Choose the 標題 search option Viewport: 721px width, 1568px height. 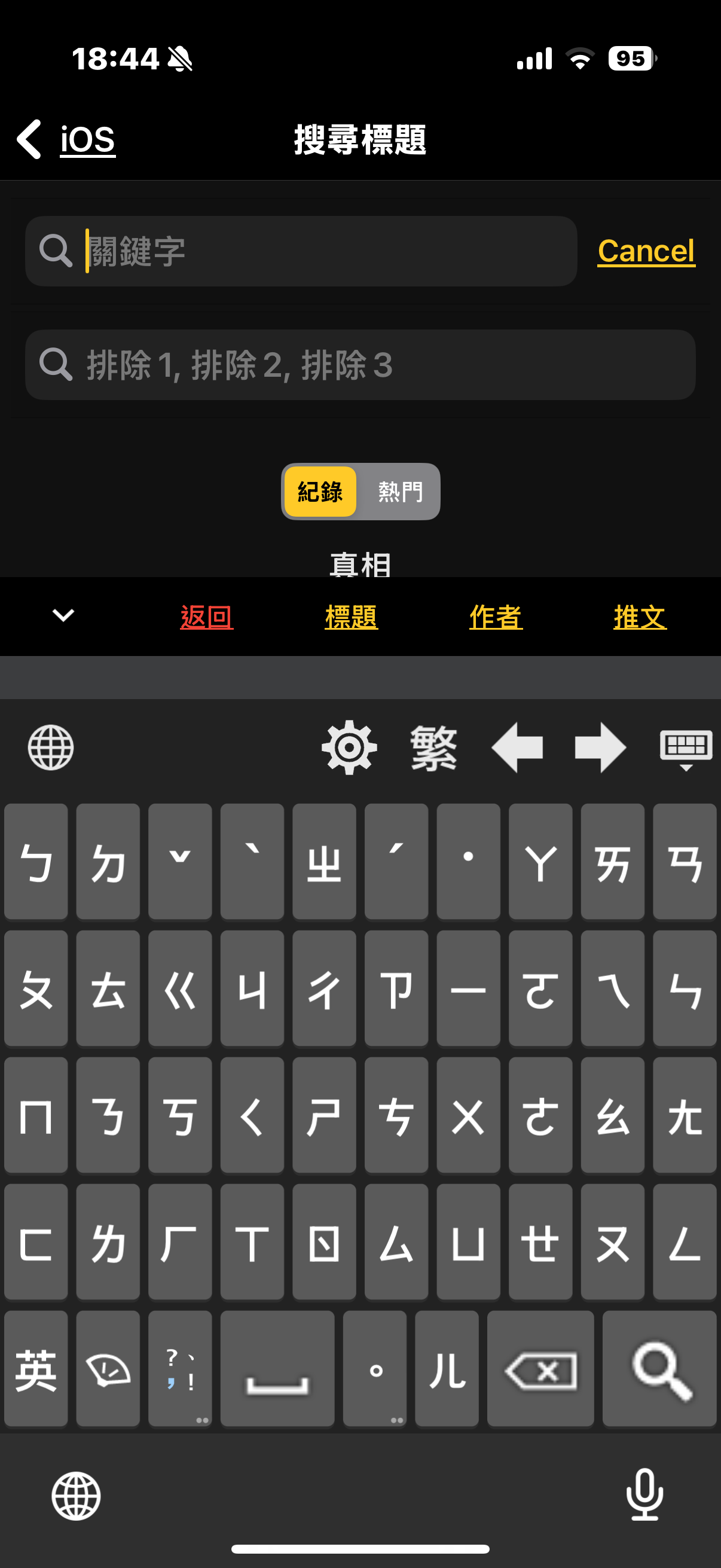click(351, 617)
